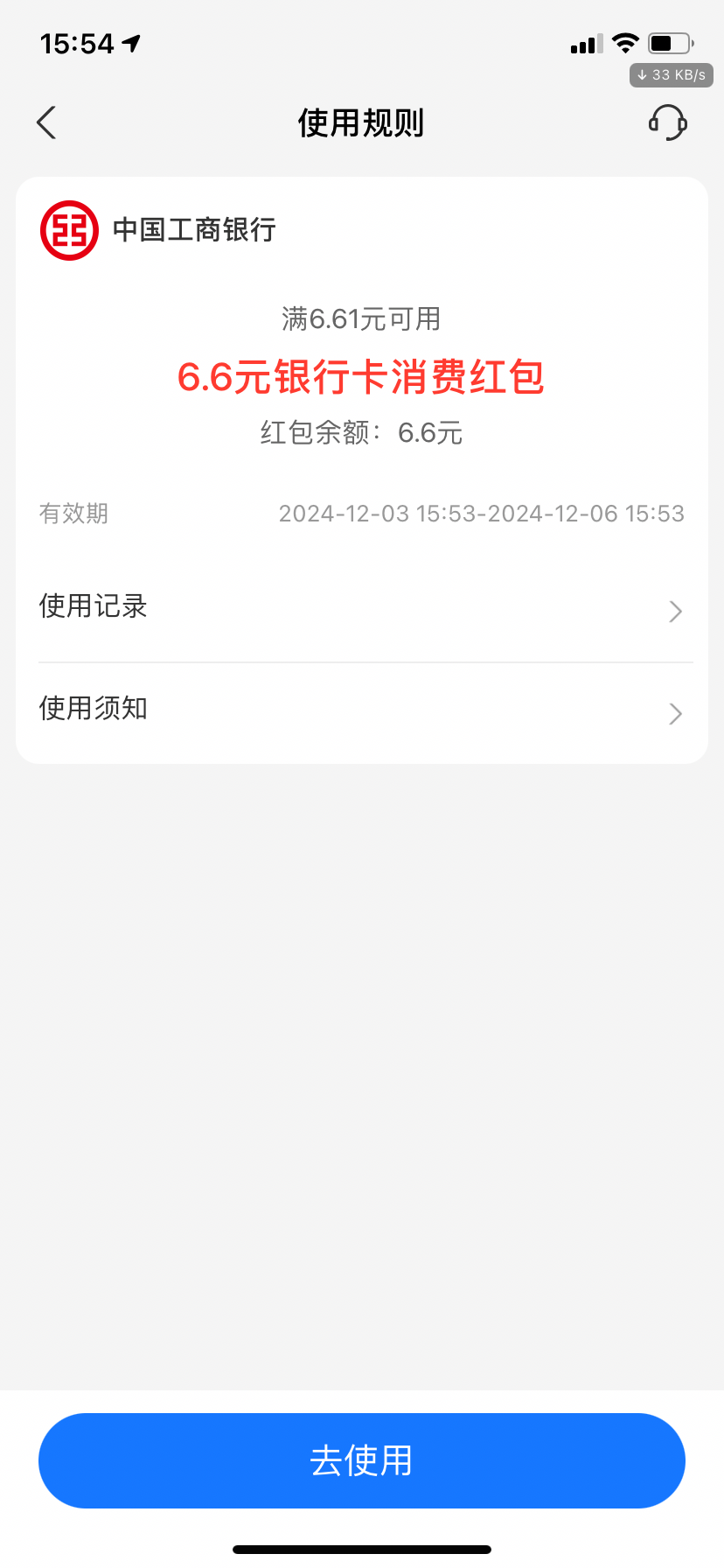Go back from the 使用规则 page
724x1568 pixels.
tap(47, 122)
